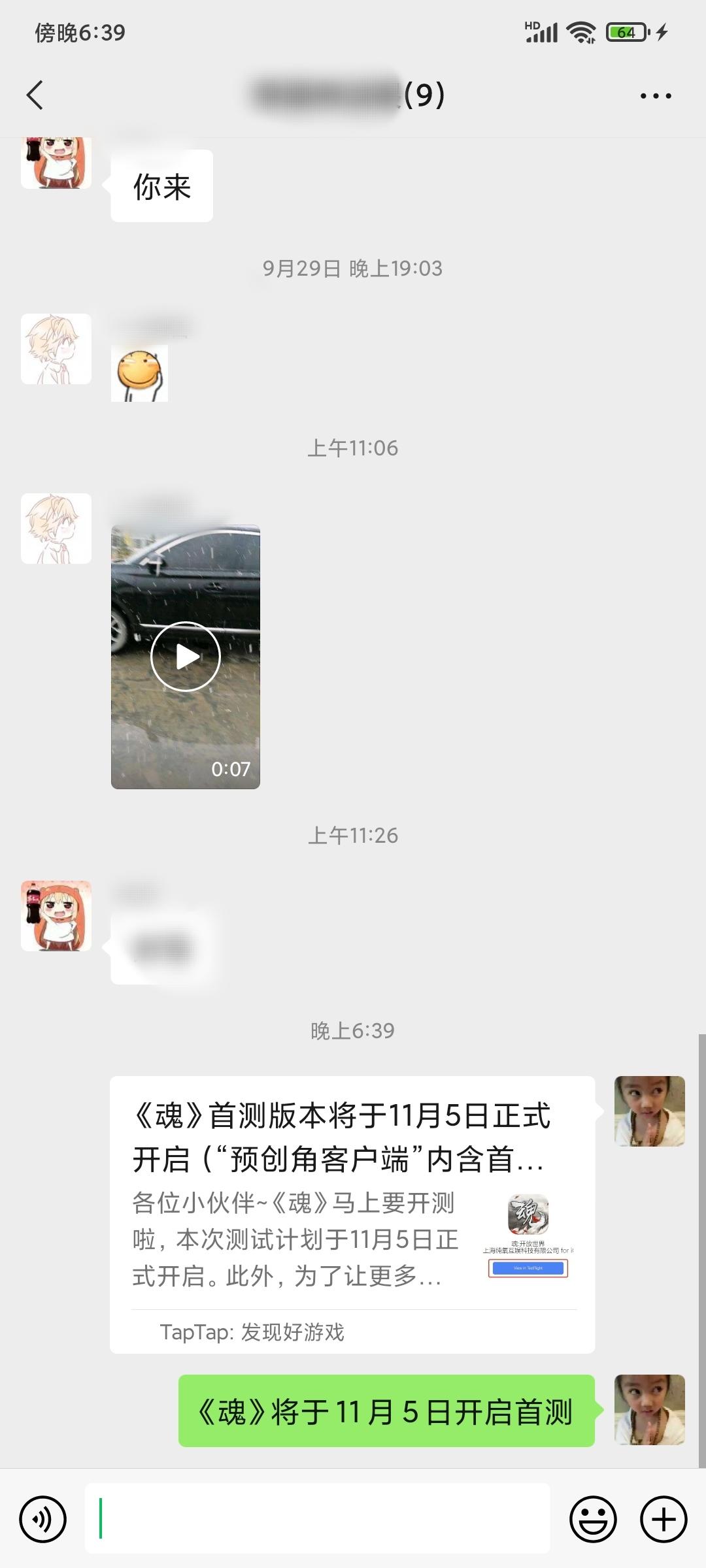Open the emoji picker
This screenshot has width=706, height=1568.
click(593, 1519)
